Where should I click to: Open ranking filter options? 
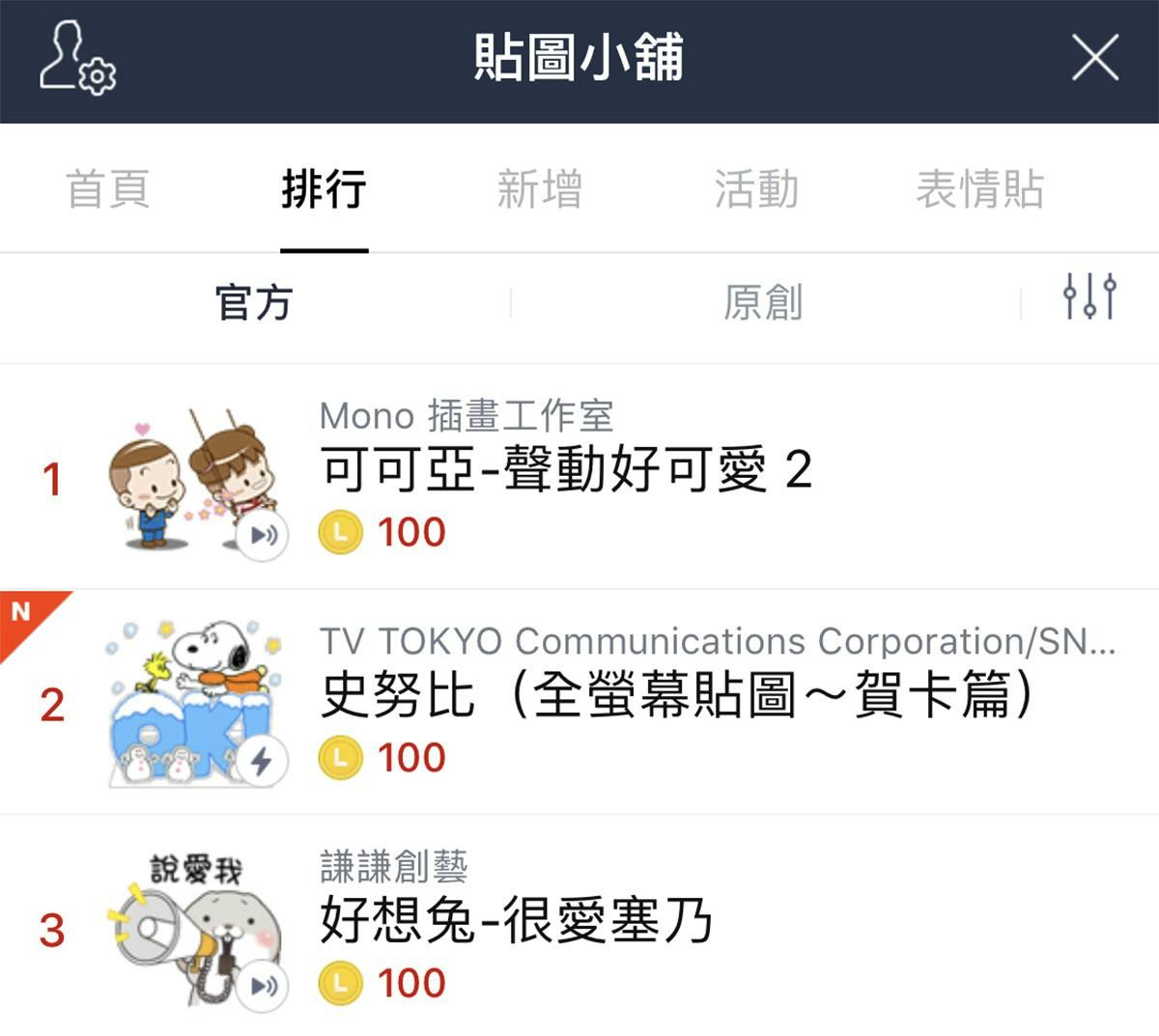[x=1089, y=296]
